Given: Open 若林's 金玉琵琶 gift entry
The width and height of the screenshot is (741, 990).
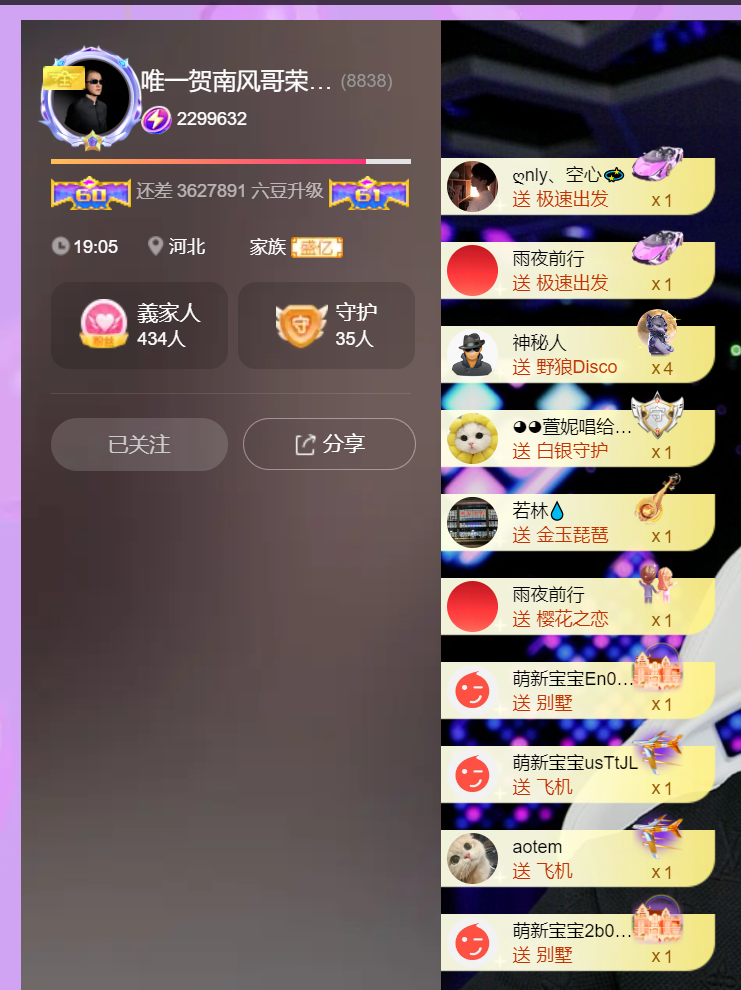Looking at the screenshot, I should point(577,523).
